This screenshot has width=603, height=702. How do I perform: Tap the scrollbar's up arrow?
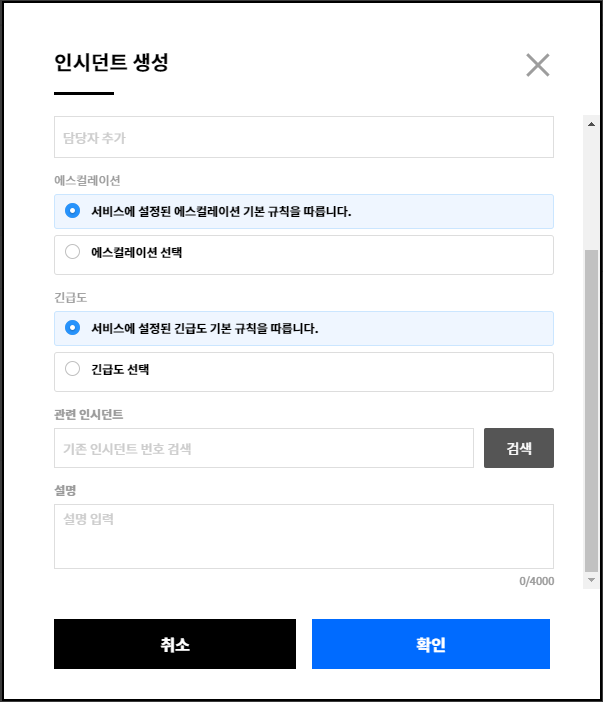tap(591, 123)
